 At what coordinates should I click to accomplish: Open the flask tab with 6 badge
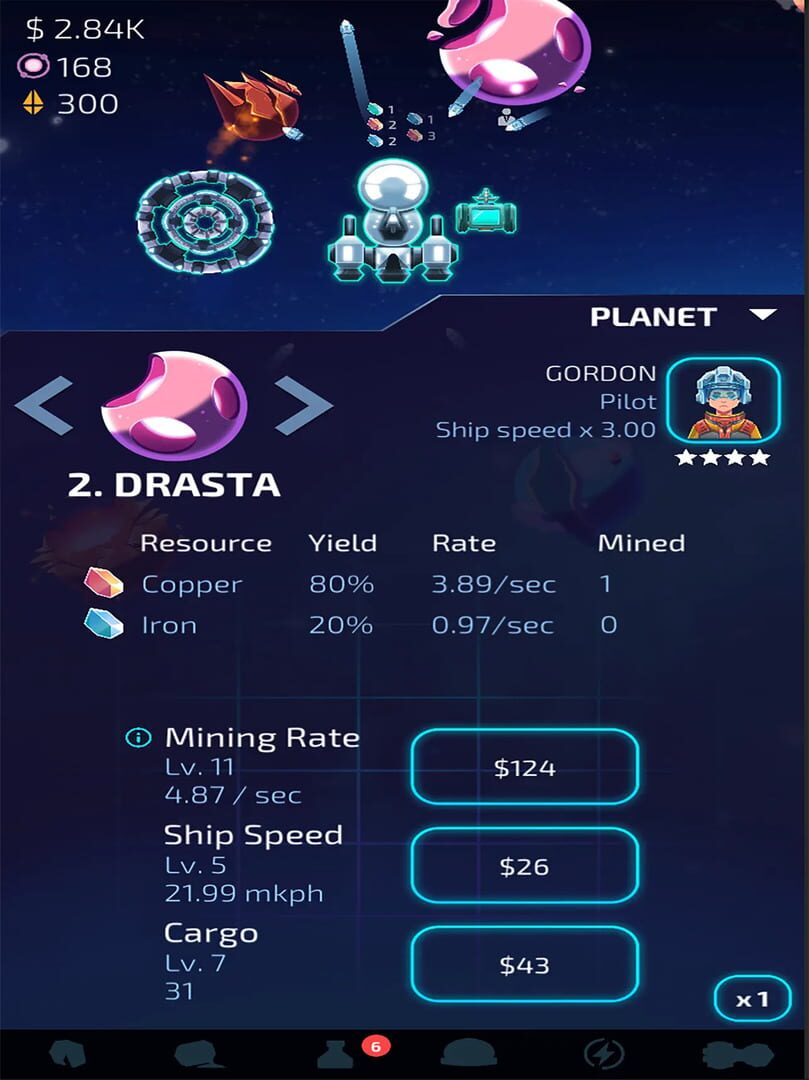[340, 1054]
